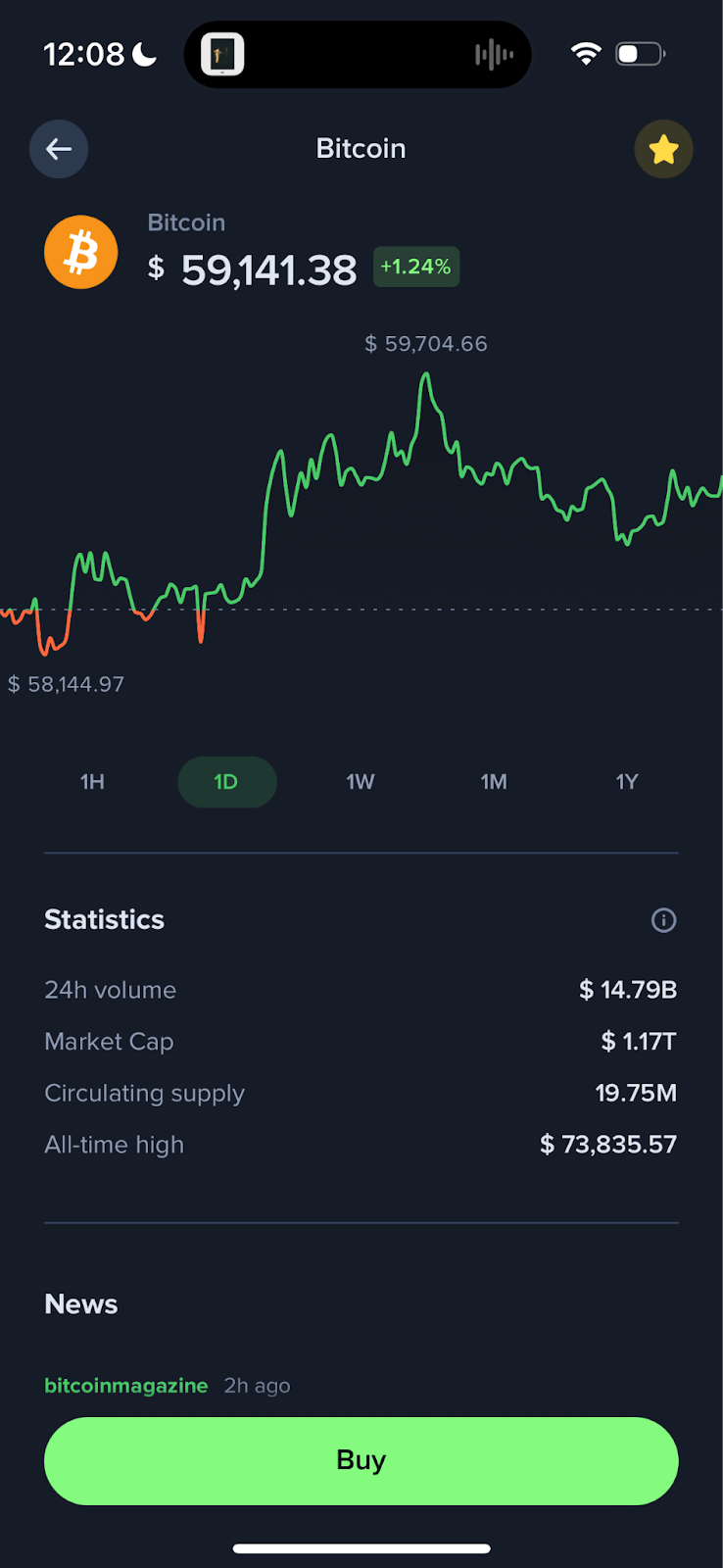
Task: Tap the home indicator bar
Action: coord(361,1548)
